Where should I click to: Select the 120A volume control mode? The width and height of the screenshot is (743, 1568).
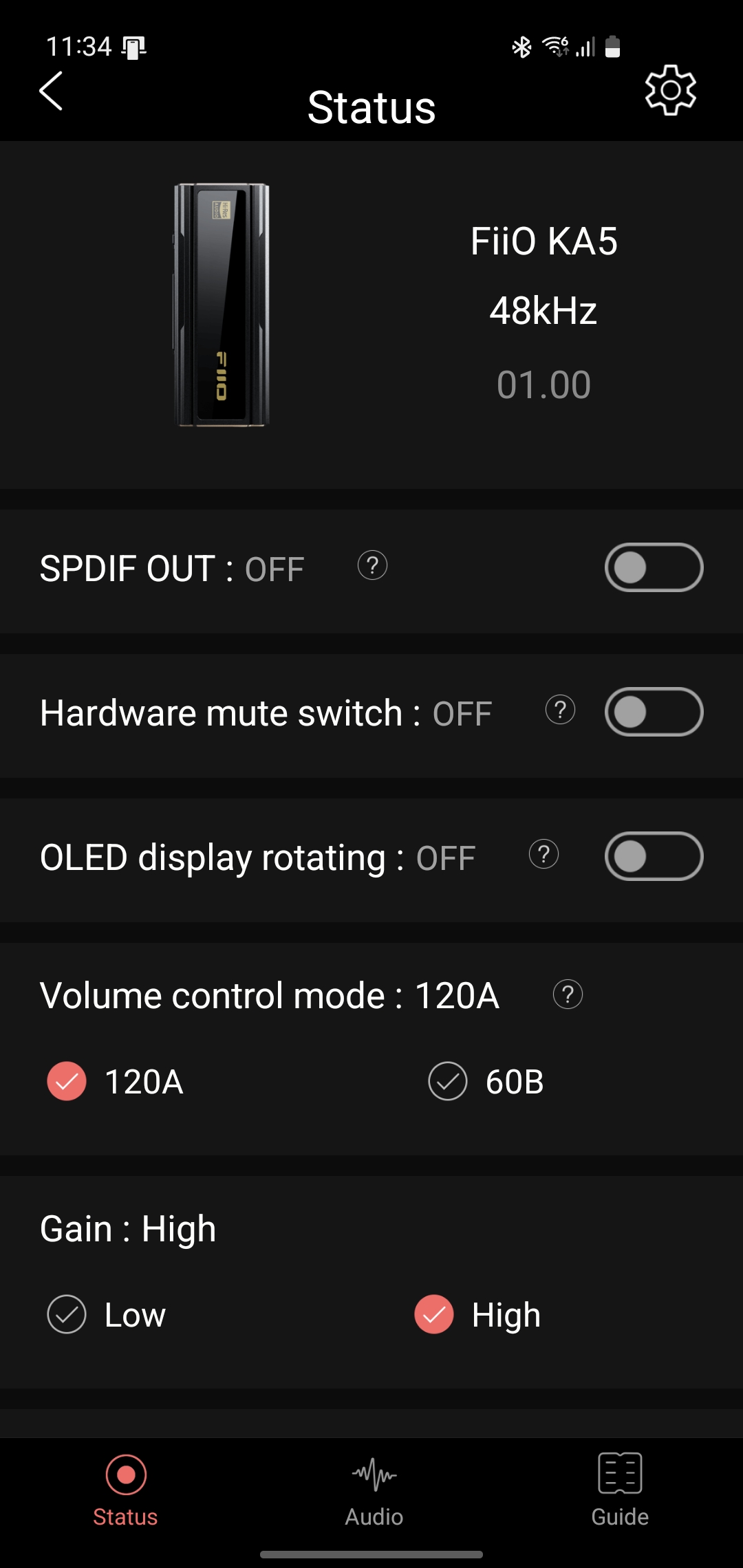tap(116, 1081)
